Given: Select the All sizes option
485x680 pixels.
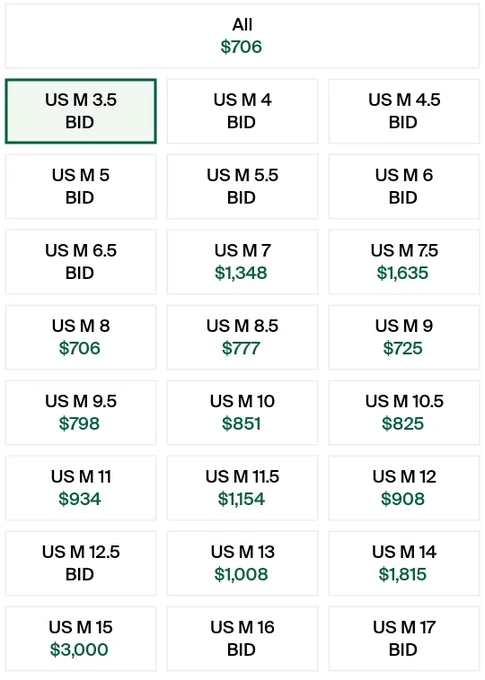Looking at the screenshot, I should 242,36.
